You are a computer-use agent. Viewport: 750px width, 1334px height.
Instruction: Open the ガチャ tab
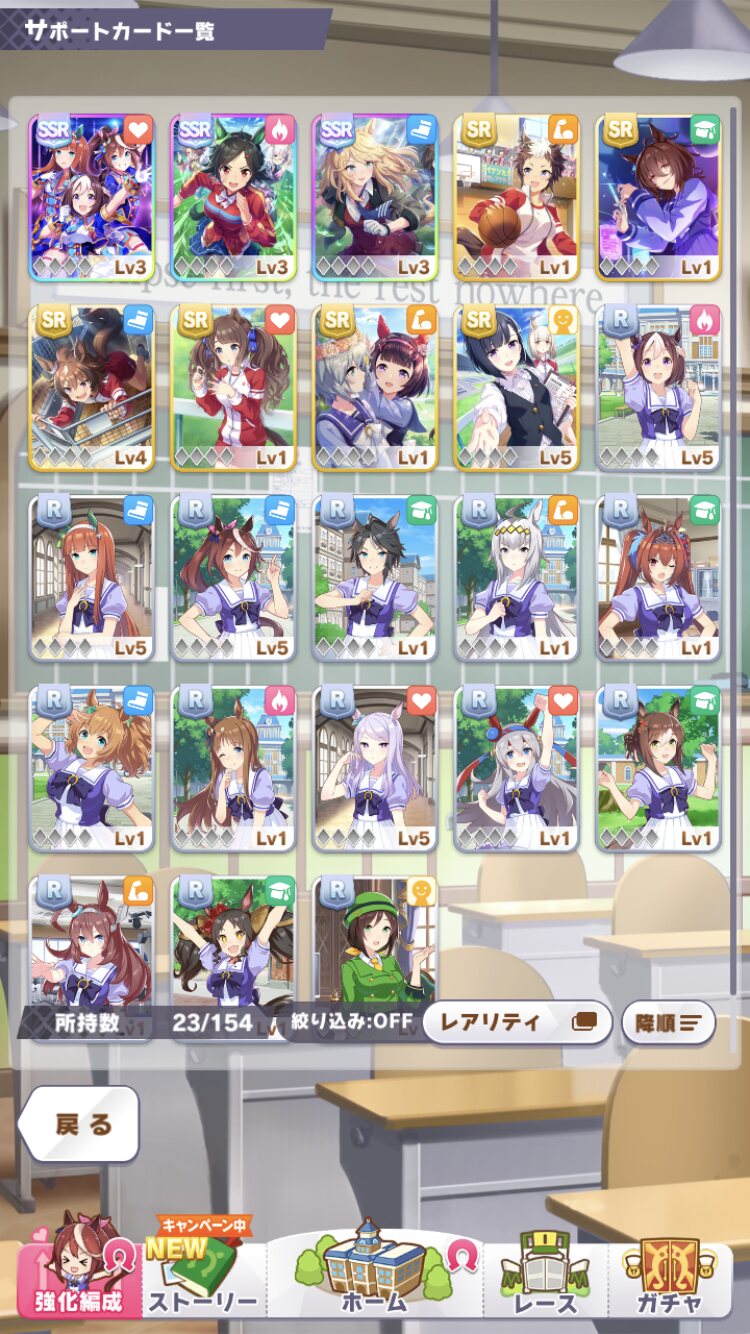[x=670, y=1272]
